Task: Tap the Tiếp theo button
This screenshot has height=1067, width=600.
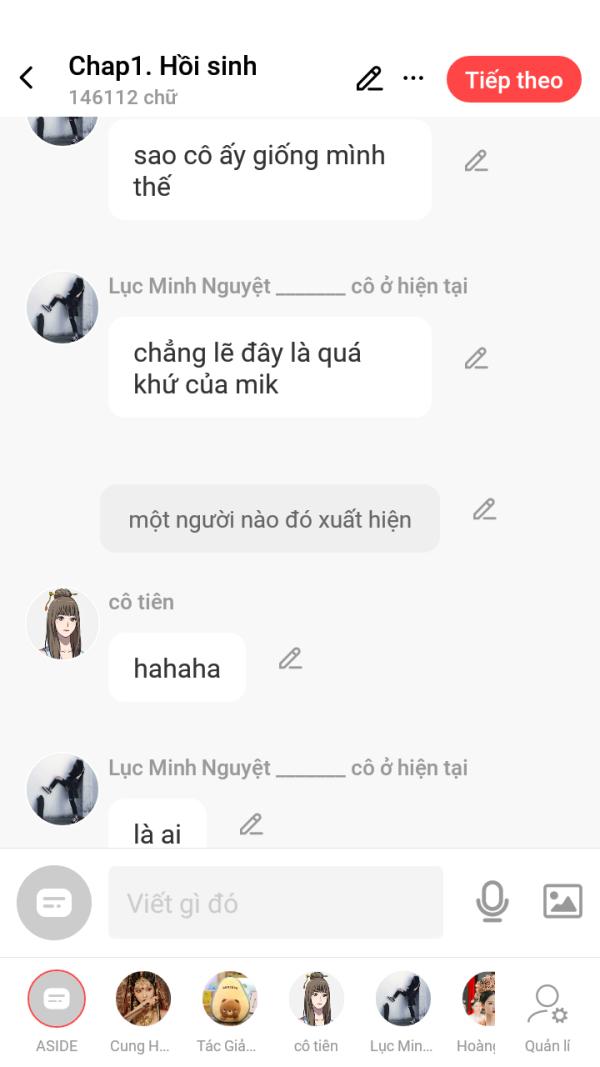Action: pos(514,80)
